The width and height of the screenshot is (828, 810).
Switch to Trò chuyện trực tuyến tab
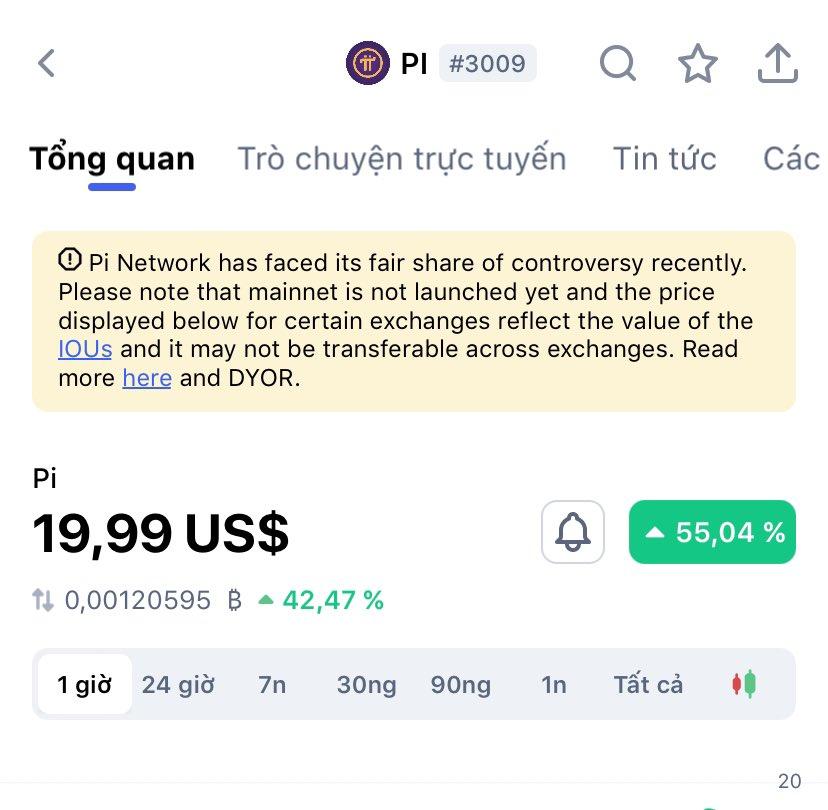click(401, 159)
